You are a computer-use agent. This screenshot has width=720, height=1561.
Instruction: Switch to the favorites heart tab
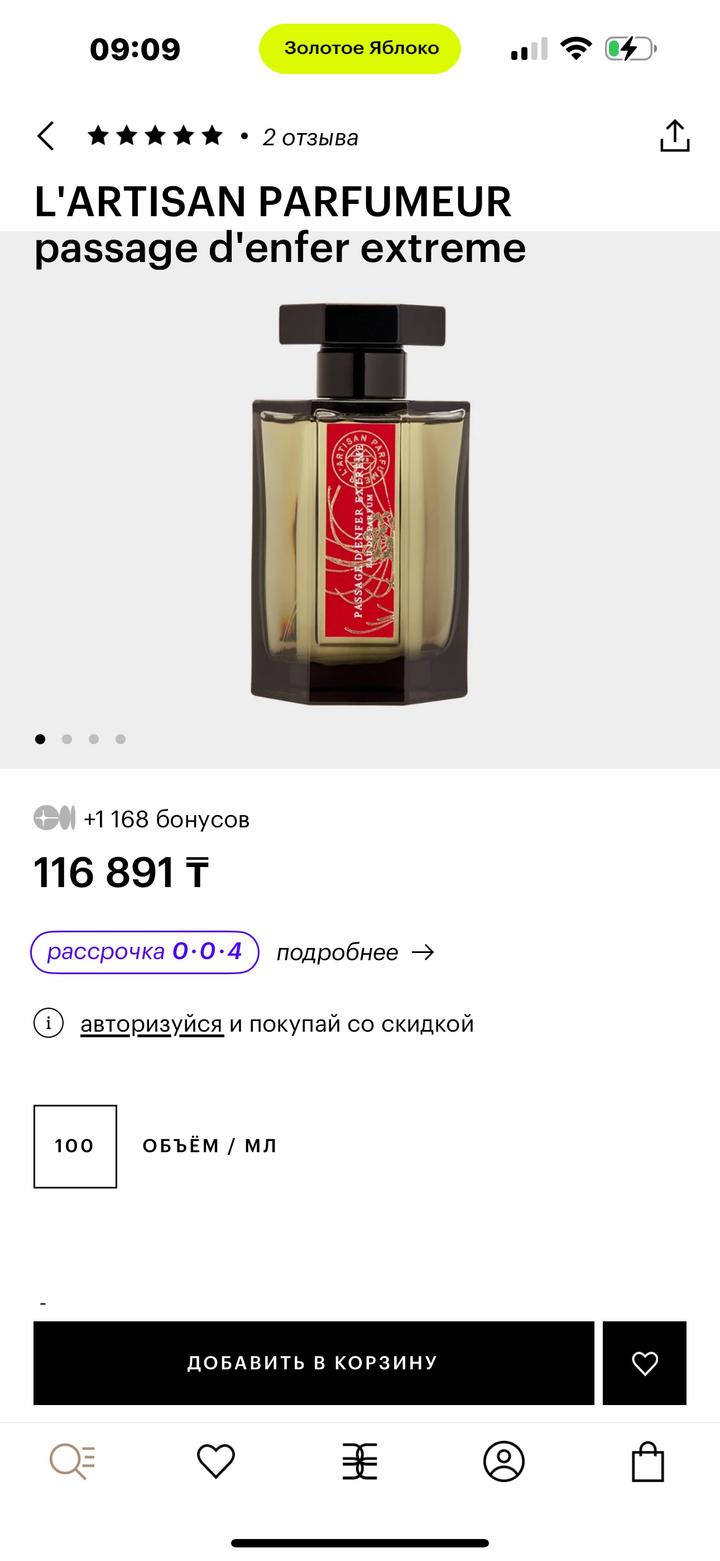[216, 1462]
